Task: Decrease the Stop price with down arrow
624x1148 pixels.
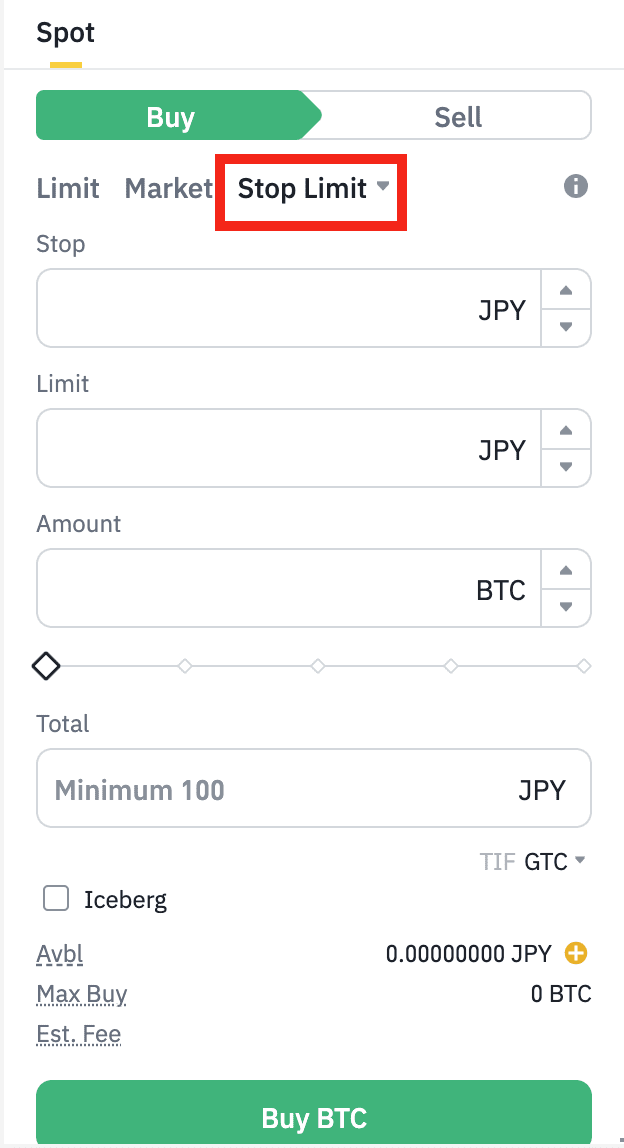Action: 566,327
